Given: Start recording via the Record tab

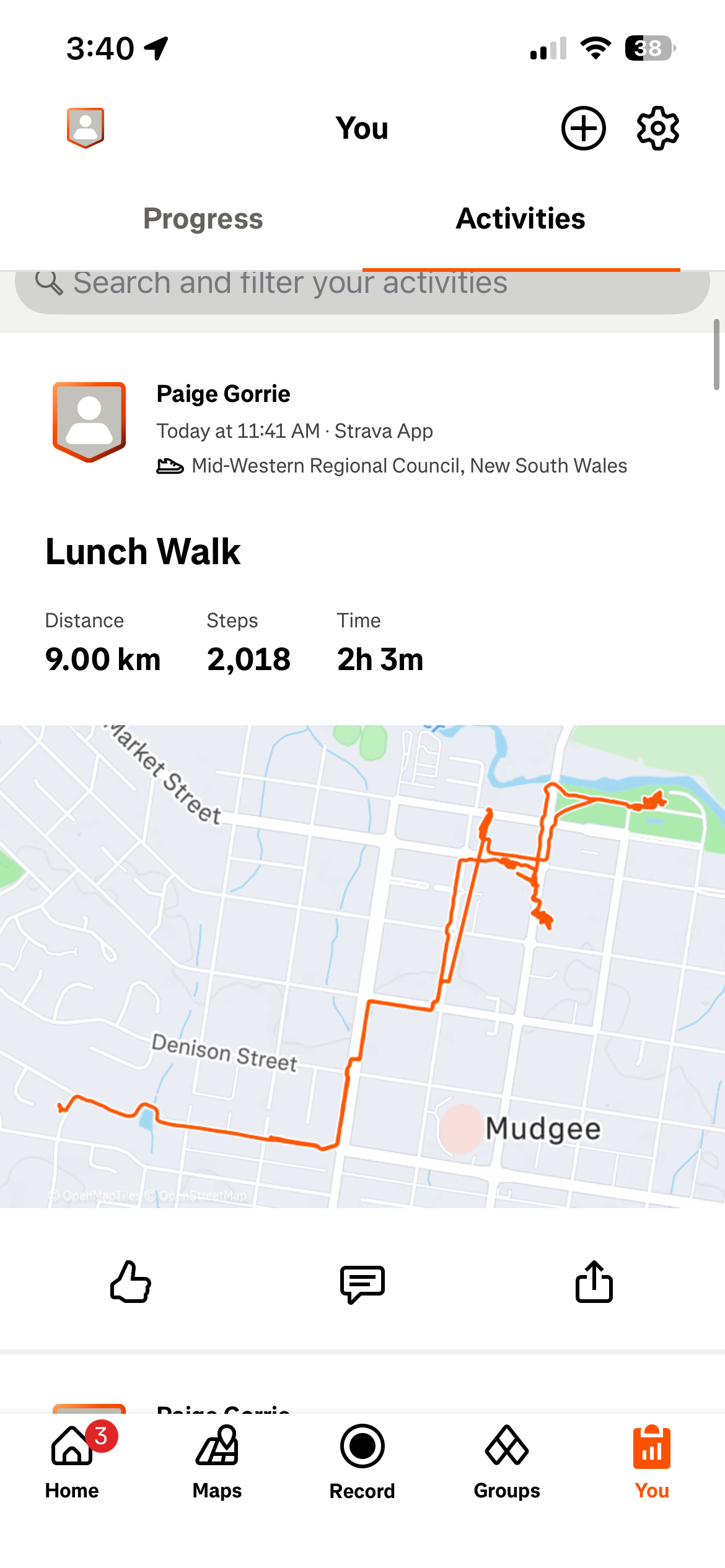Looking at the screenshot, I should 362,1461.
